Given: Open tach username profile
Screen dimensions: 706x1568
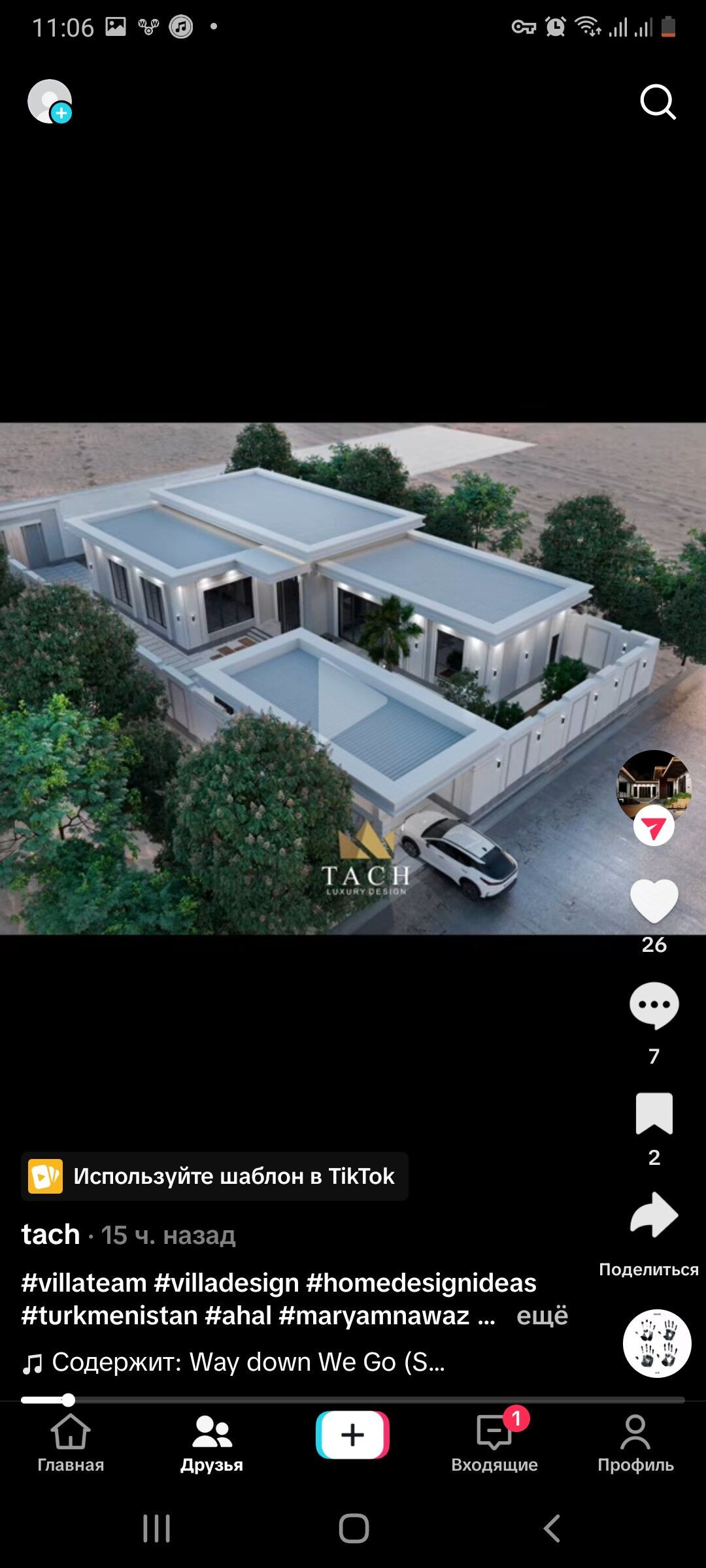Looking at the screenshot, I should coord(50,1234).
